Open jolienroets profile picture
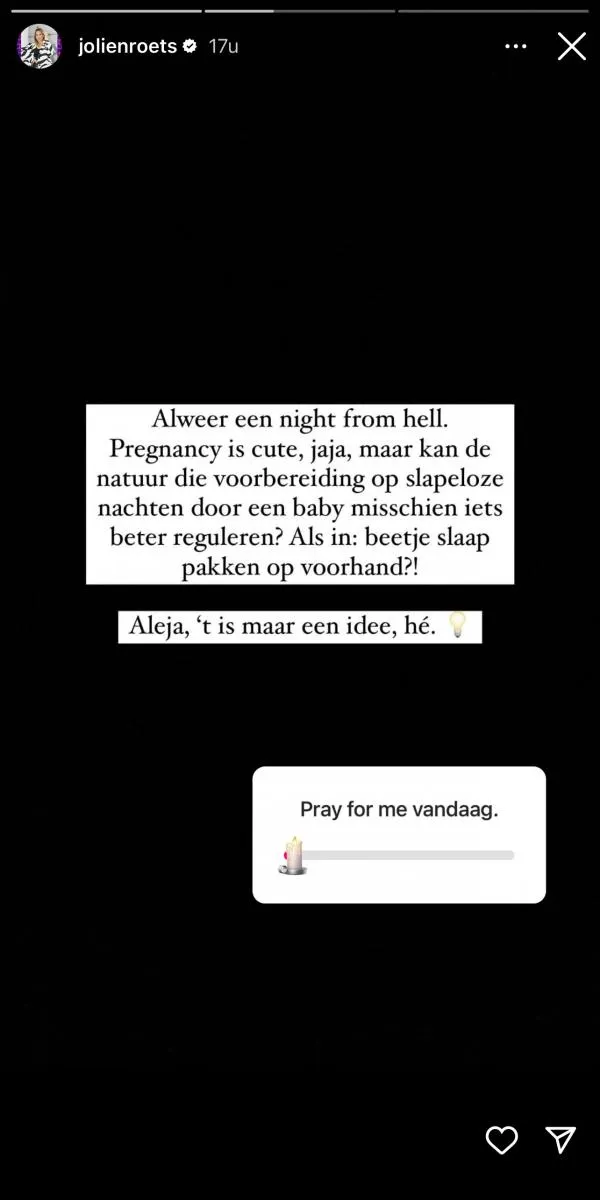The height and width of the screenshot is (1200, 600). 40,46
